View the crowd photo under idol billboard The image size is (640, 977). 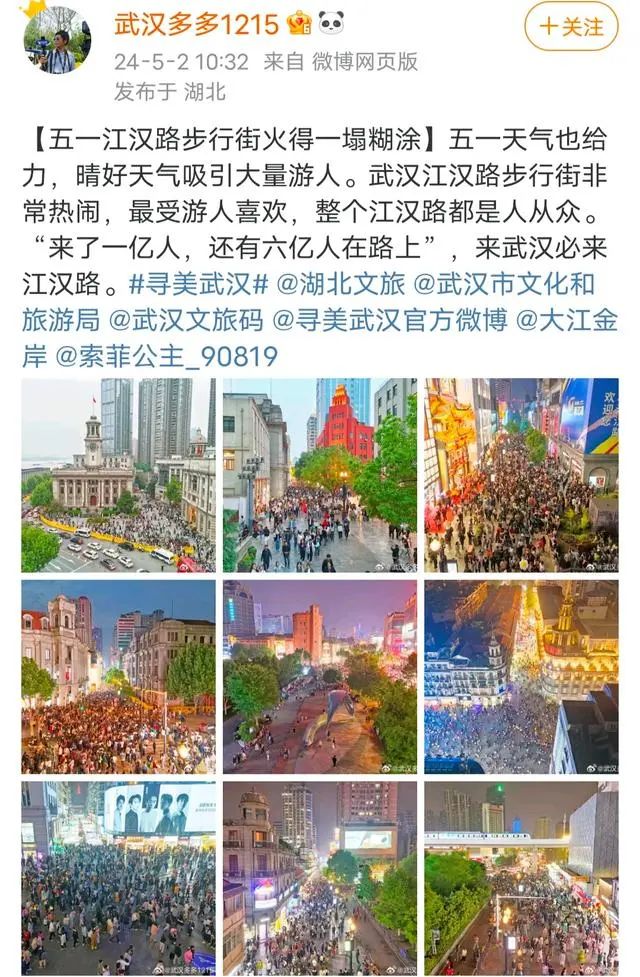(x=118, y=877)
